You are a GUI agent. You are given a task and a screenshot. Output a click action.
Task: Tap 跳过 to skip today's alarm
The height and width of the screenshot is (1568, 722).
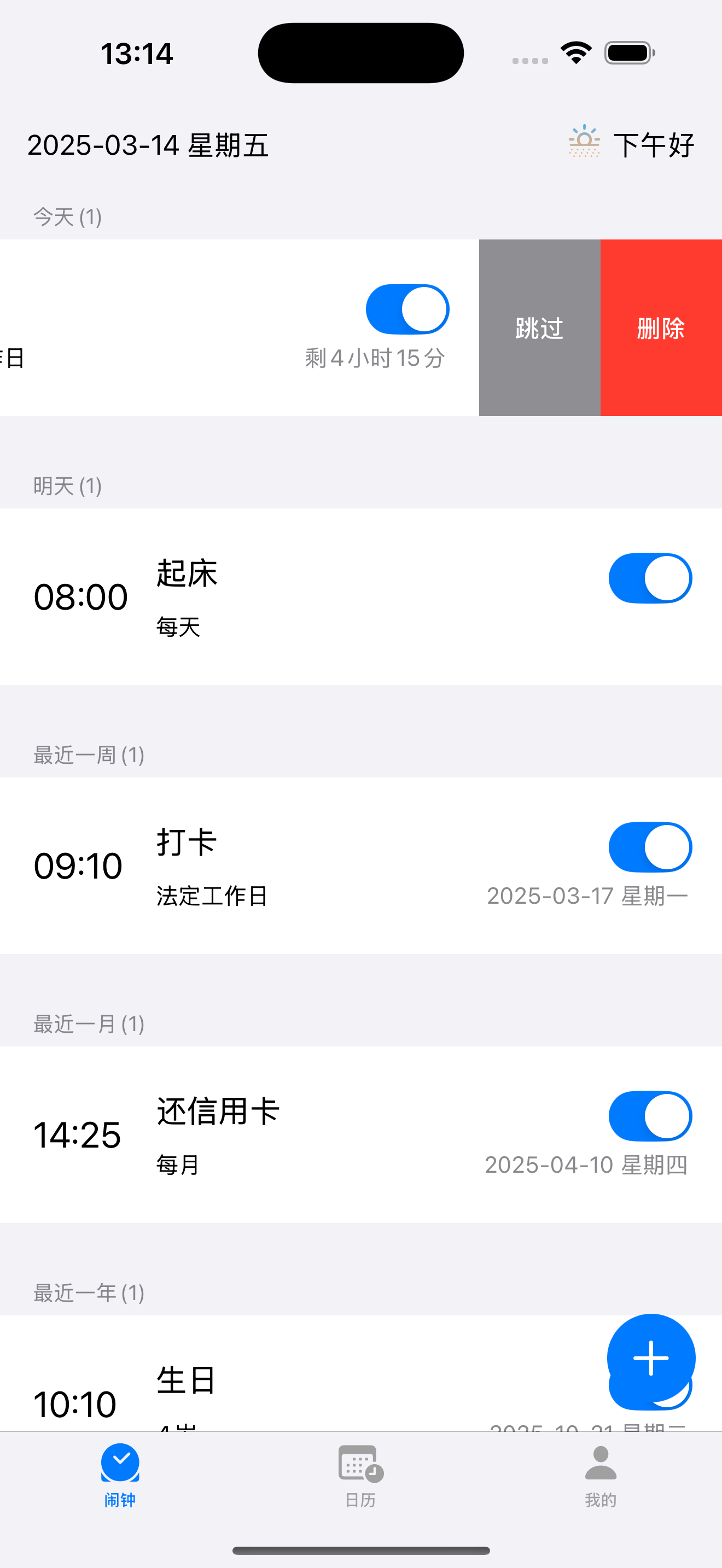point(539,327)
